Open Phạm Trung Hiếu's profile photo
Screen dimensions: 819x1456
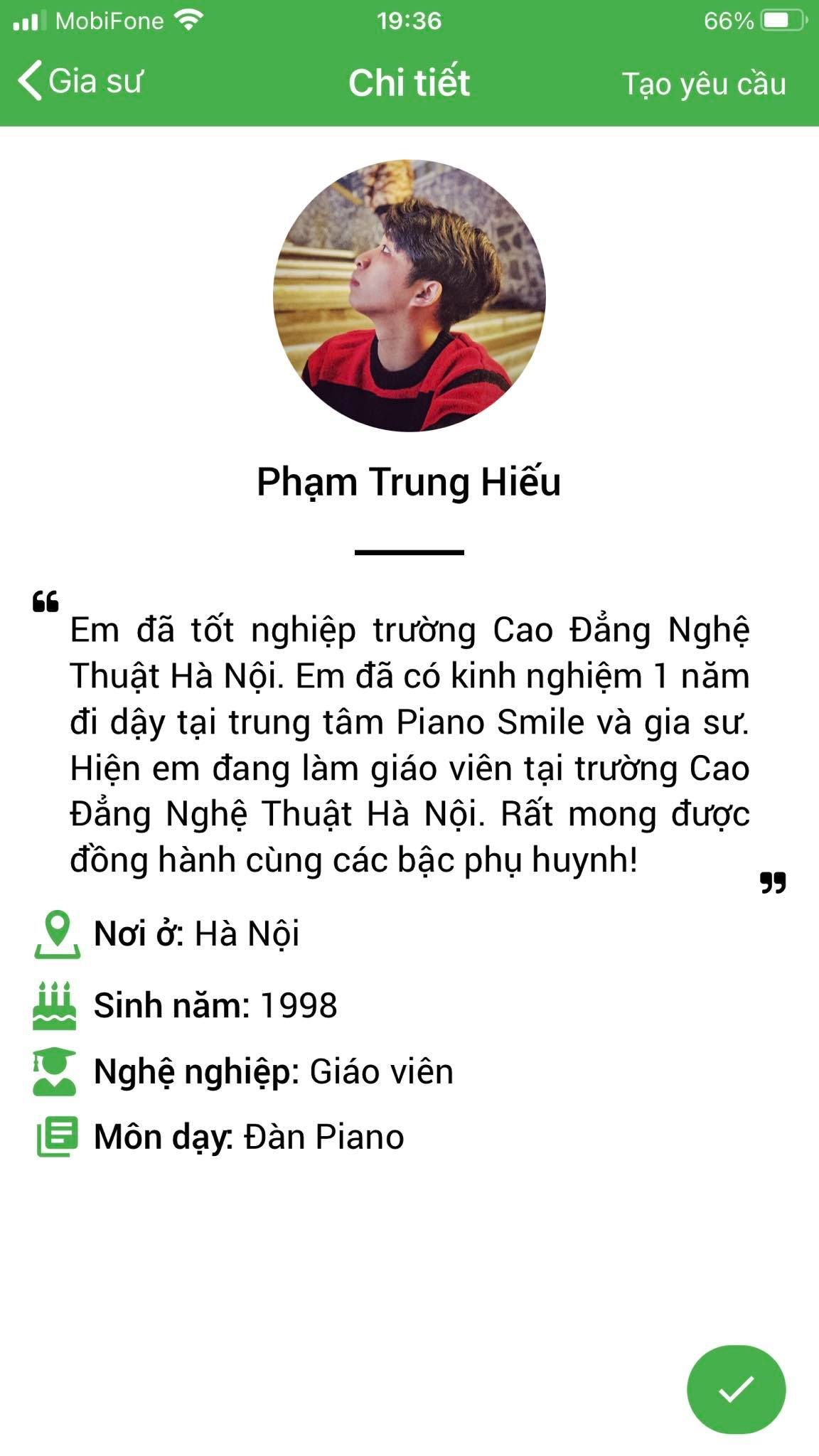(x=409, y=296)
